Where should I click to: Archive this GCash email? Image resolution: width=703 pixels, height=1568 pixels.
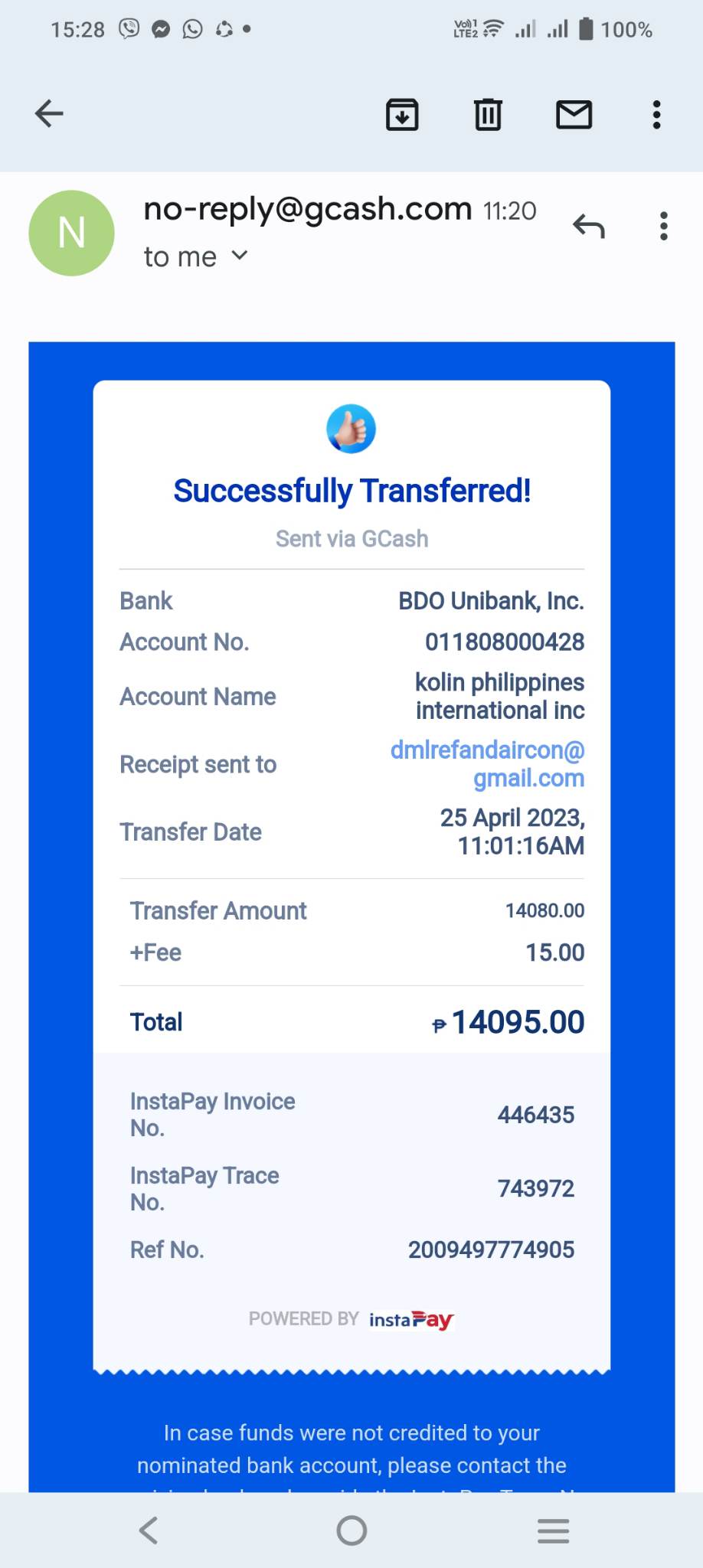pyautogui.click(x=402, y=115)
